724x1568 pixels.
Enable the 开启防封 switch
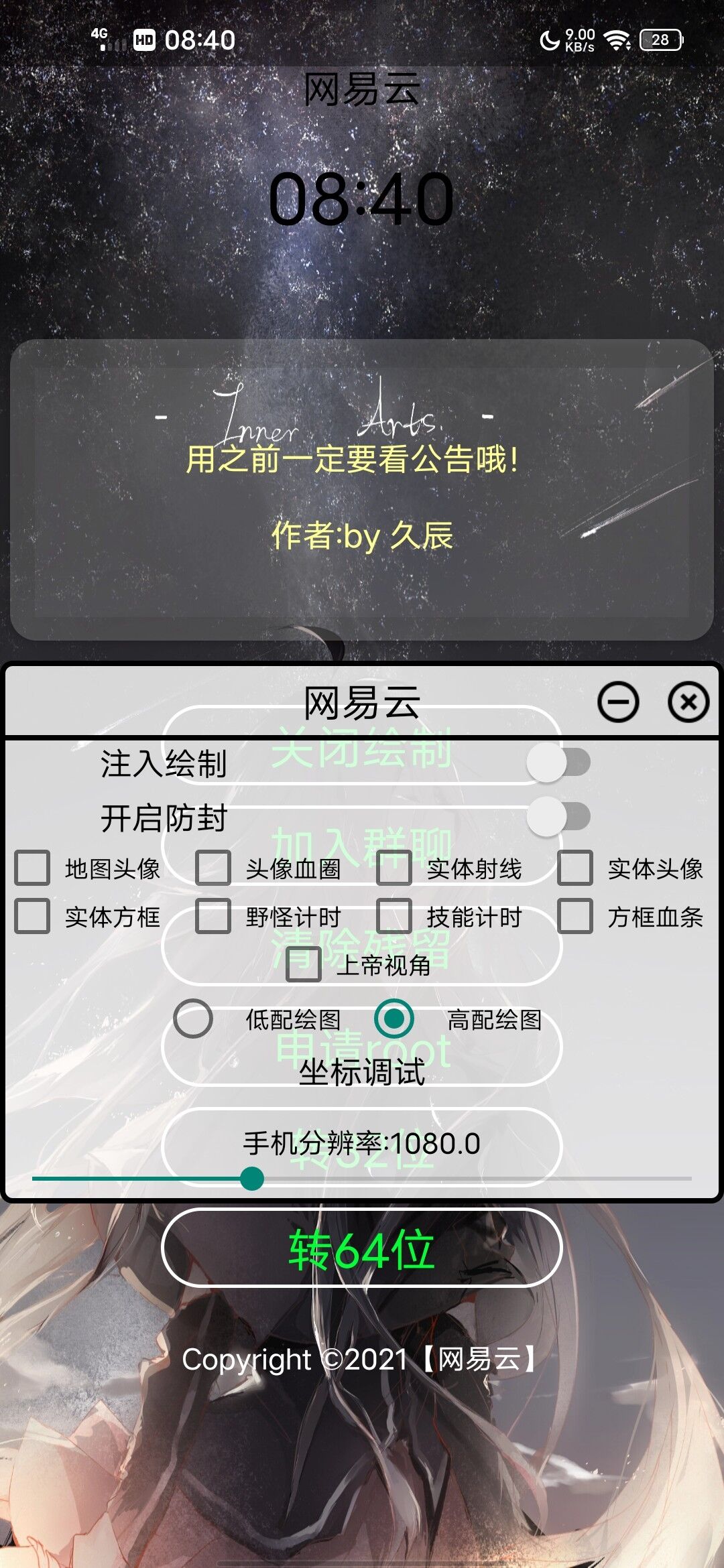(x=558, y=817)
